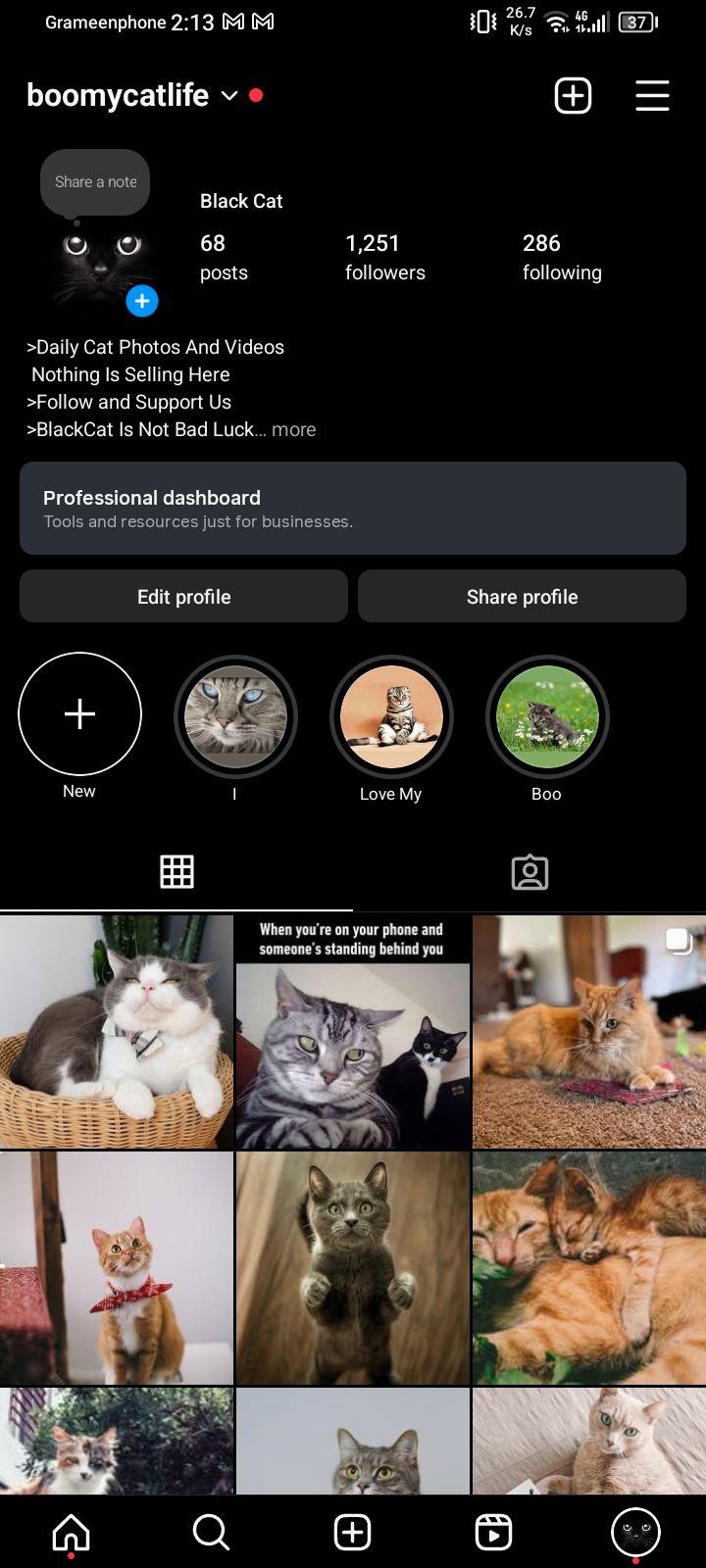
Task: Open the Reels tab
Action: tap(493, 1532)
